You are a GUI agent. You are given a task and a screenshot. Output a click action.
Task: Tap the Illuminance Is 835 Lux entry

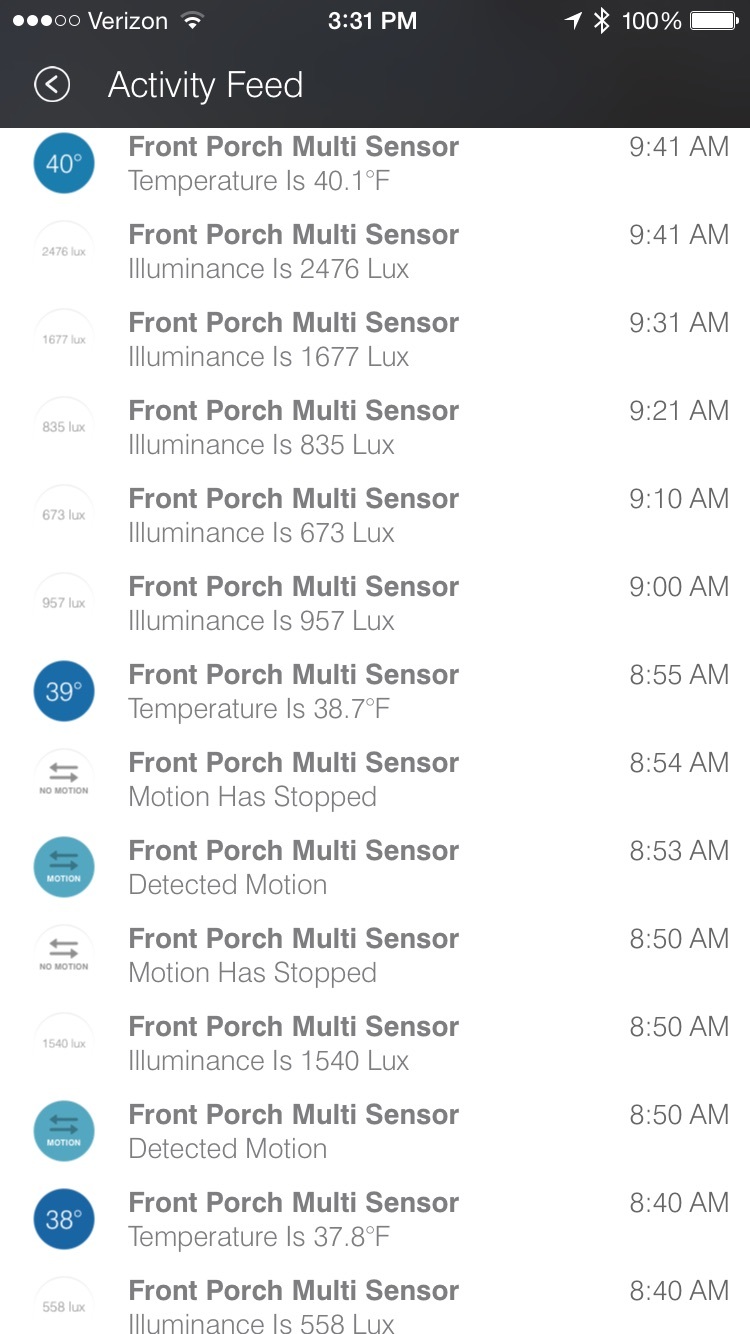click(x=375, y=427)
